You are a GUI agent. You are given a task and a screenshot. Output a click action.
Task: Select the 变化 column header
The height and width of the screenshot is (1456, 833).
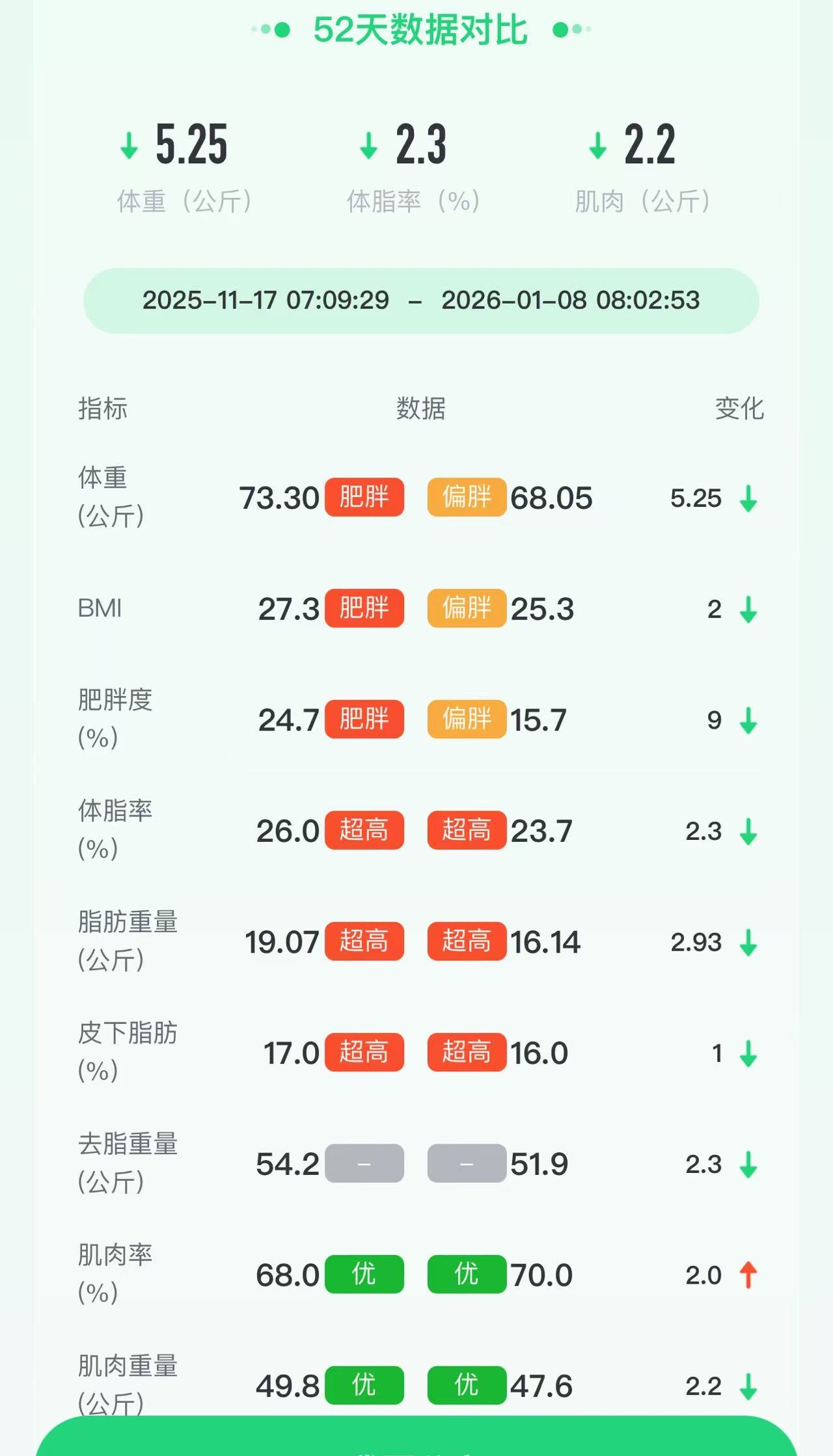(x=739, y=410)
